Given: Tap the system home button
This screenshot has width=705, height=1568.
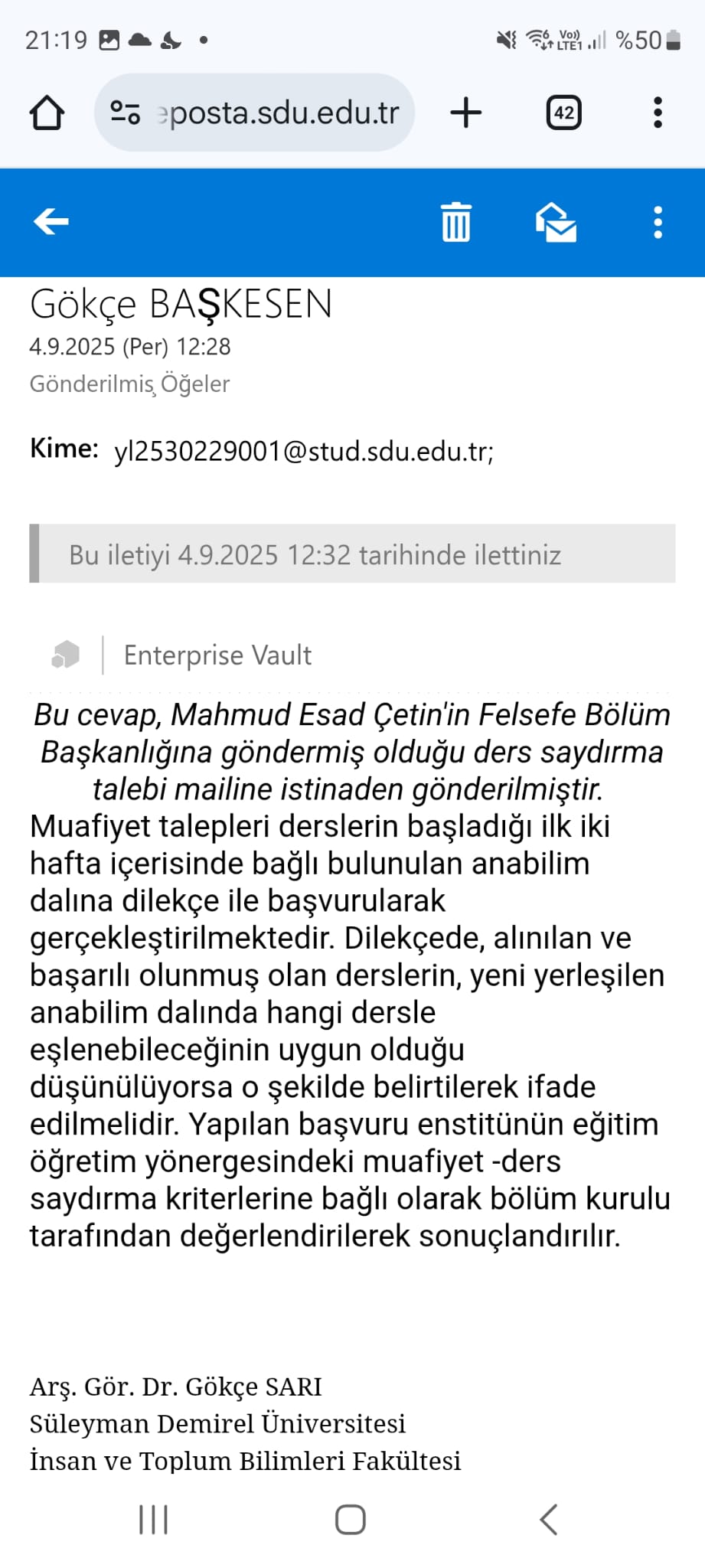Looking at the screenshot, I should (351, 1520).
